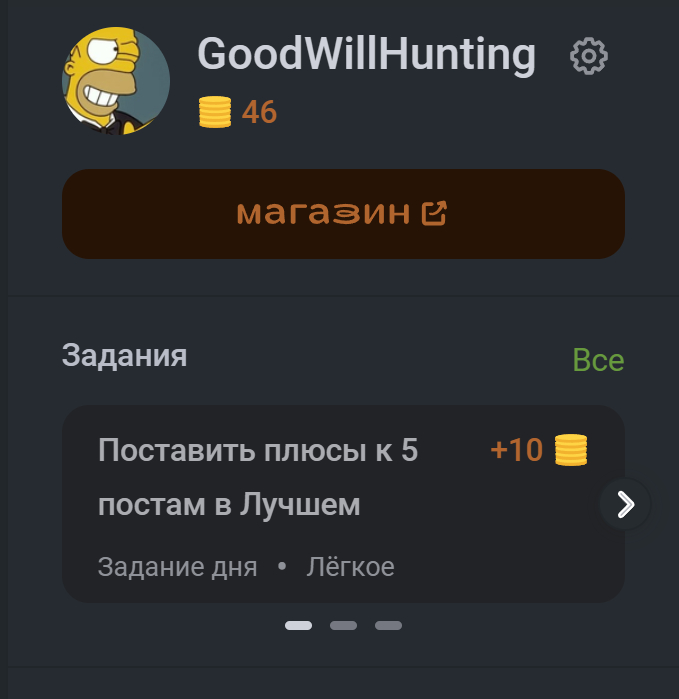This screenshot has width=679, height=699.
Task: Jump to the third task page dot
Action: pos(388,626)
